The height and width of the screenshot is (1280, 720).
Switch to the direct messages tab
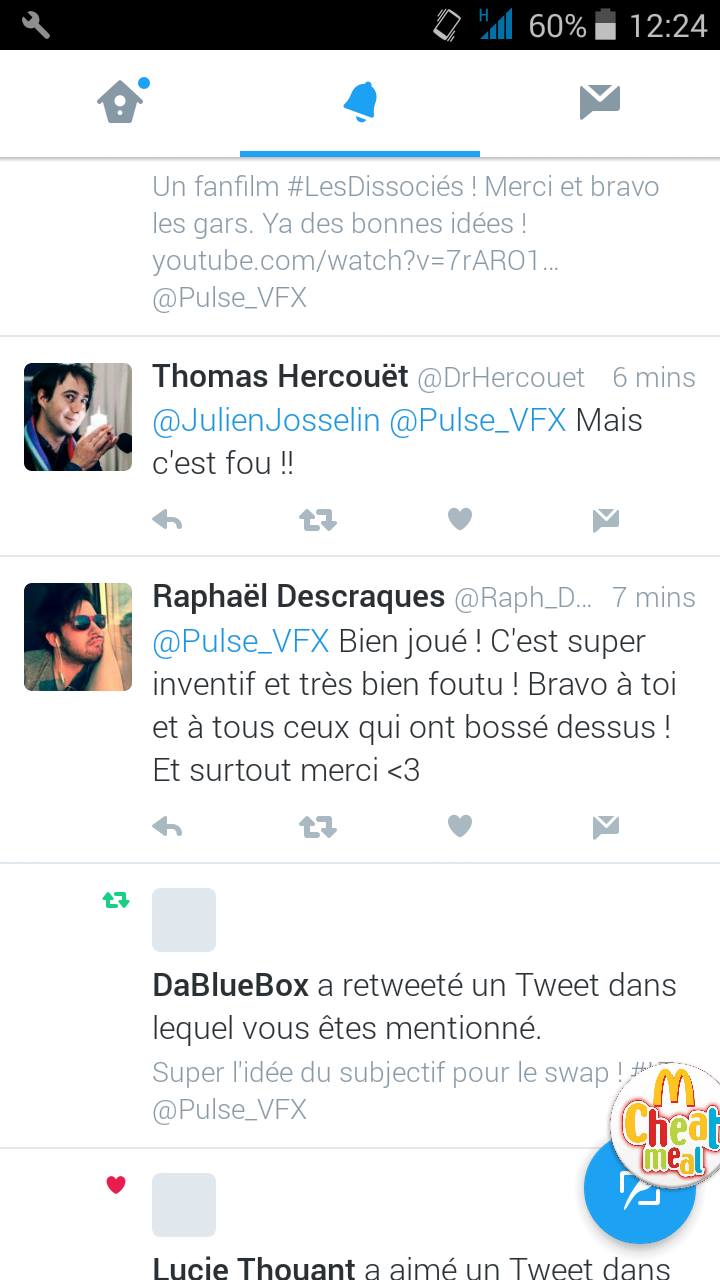coord(600,102)
